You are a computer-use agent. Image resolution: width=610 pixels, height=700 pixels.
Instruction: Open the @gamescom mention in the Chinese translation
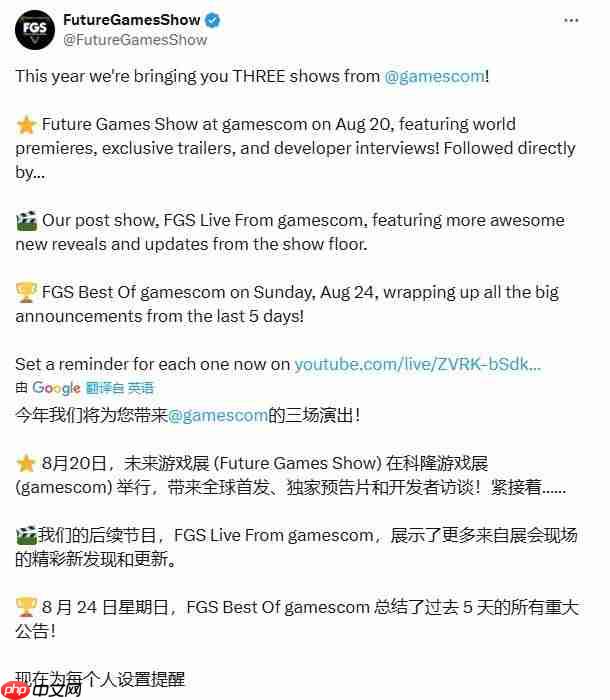click(218, 414)
